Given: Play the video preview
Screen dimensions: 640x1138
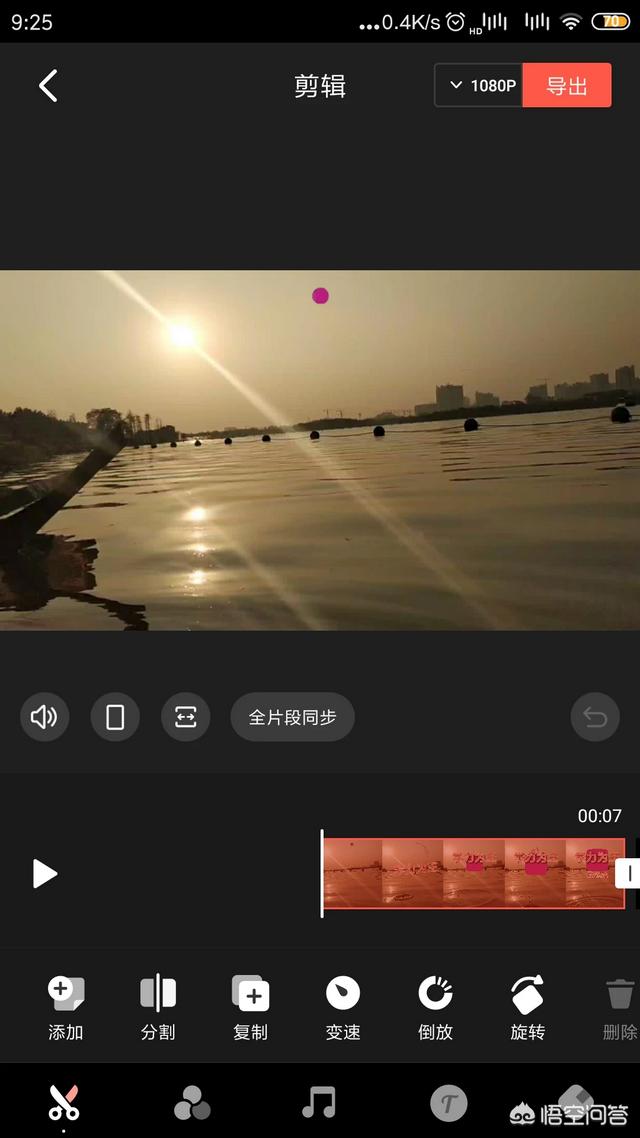Looking at the screenshot, I should 44,873.
